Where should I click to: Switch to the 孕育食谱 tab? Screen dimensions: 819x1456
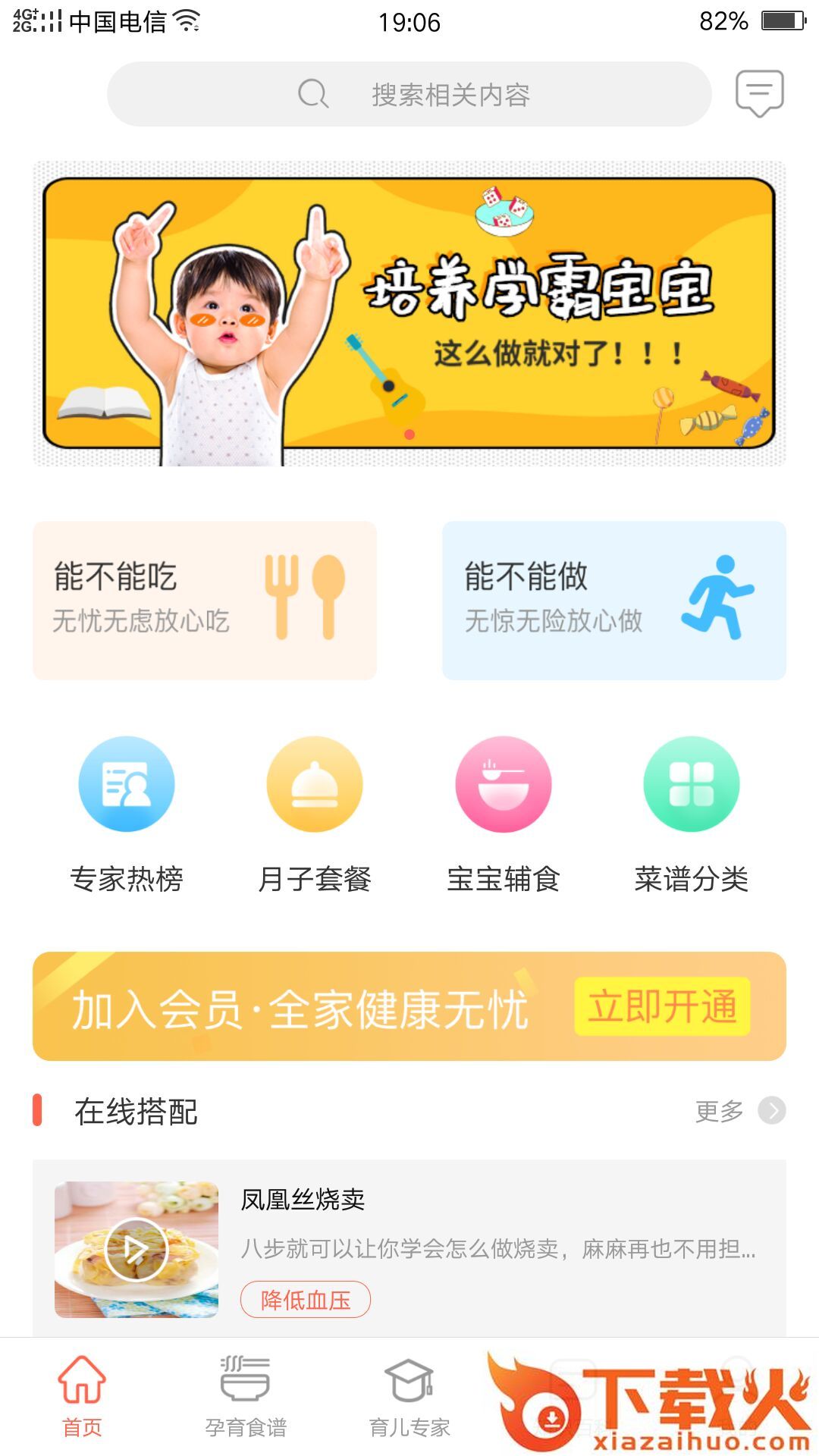point(246,1396)
